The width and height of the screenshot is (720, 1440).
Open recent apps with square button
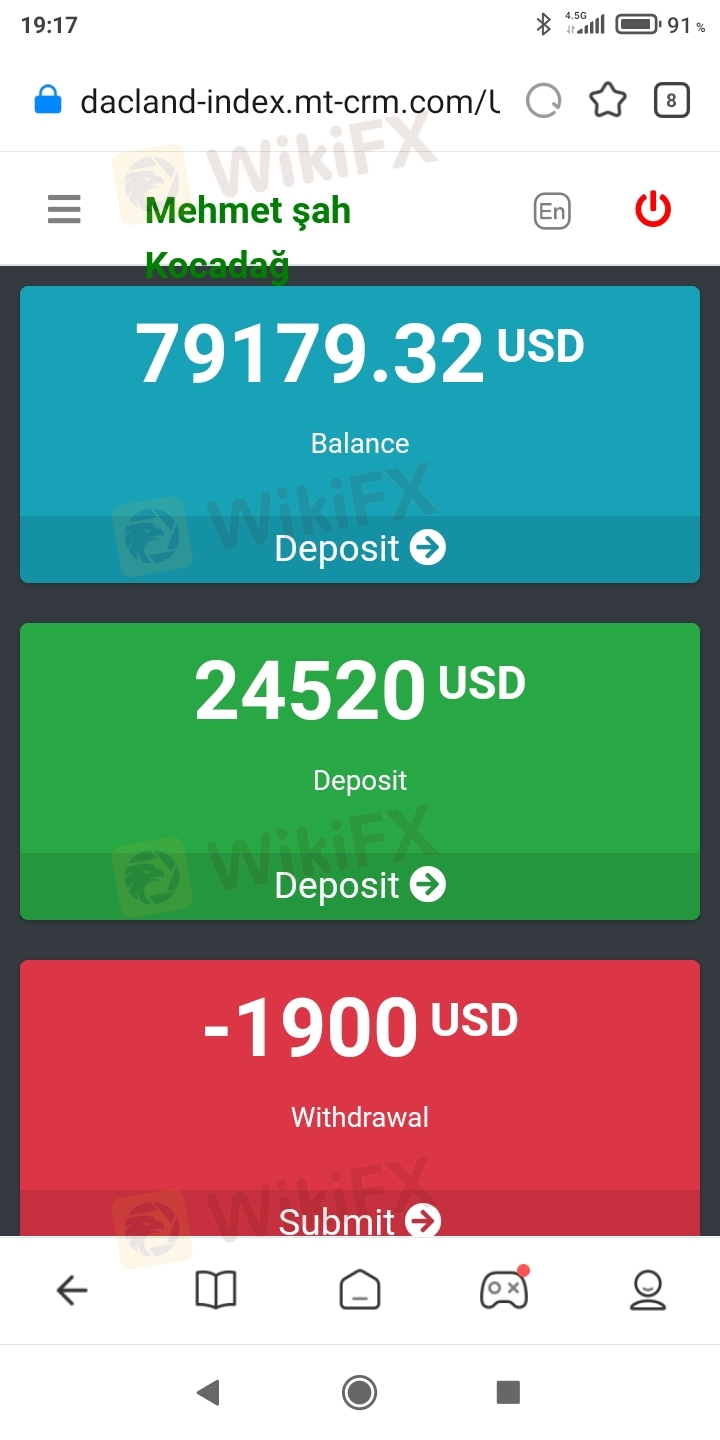point(508,1392)
